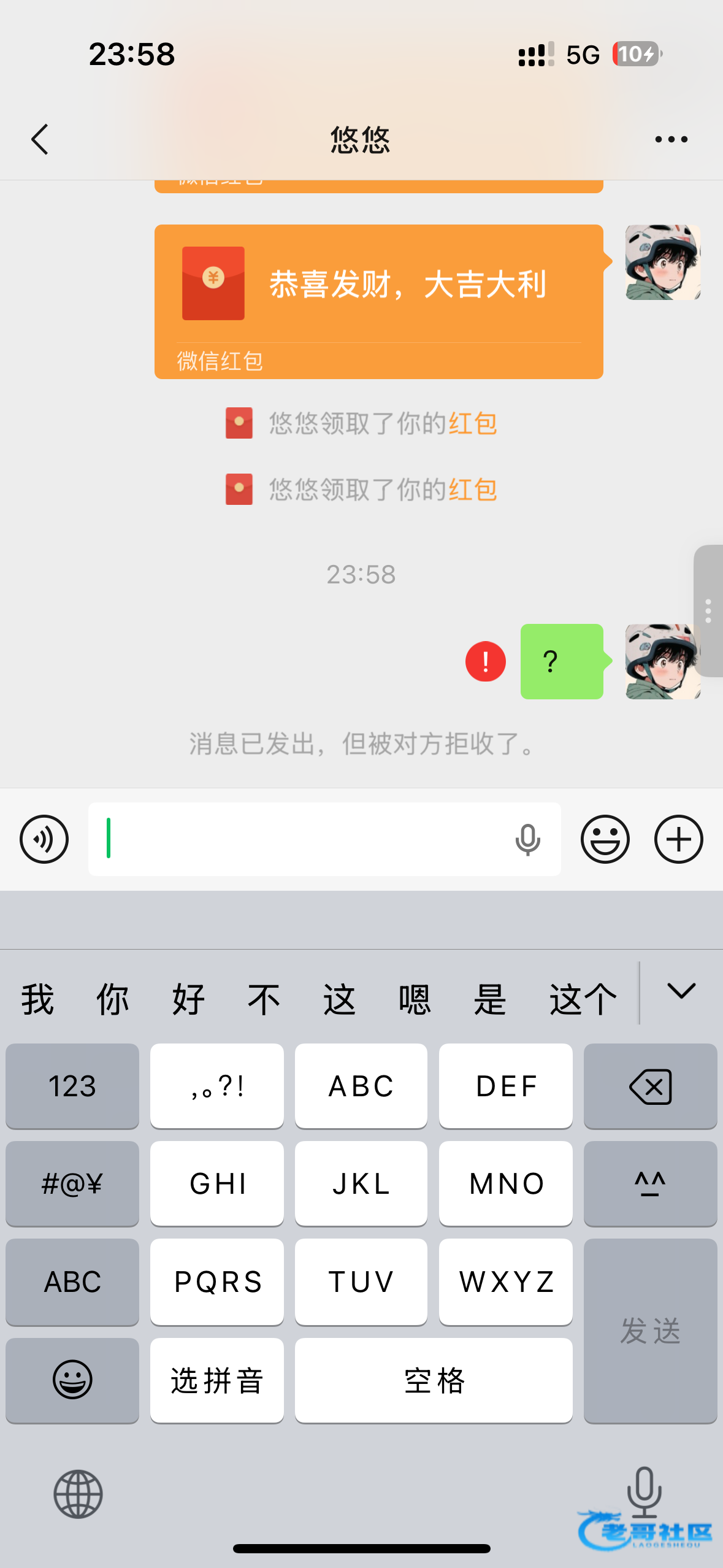Tap the red failed-send exclamation icon
Screen dimensions: 723x1568
coord(485,661)
